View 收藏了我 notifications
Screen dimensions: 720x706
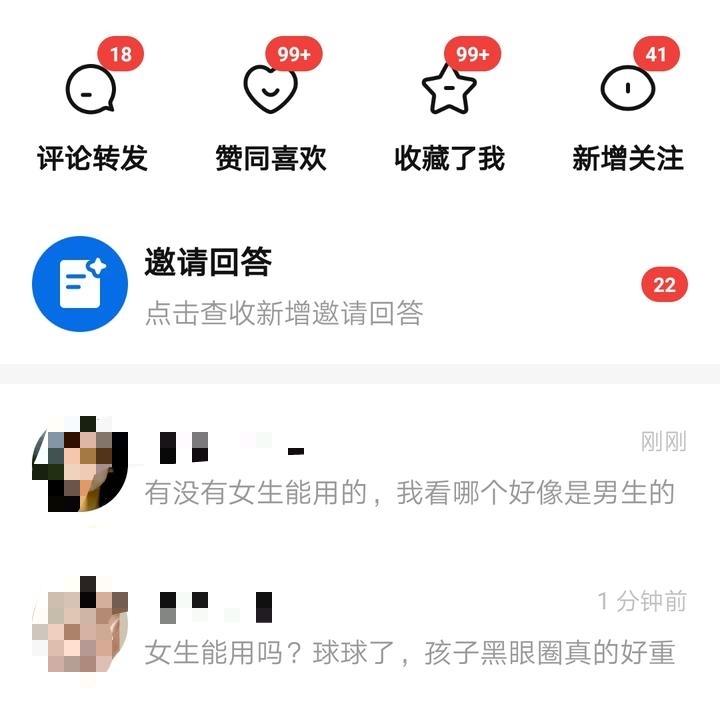[x=449, y=110]
